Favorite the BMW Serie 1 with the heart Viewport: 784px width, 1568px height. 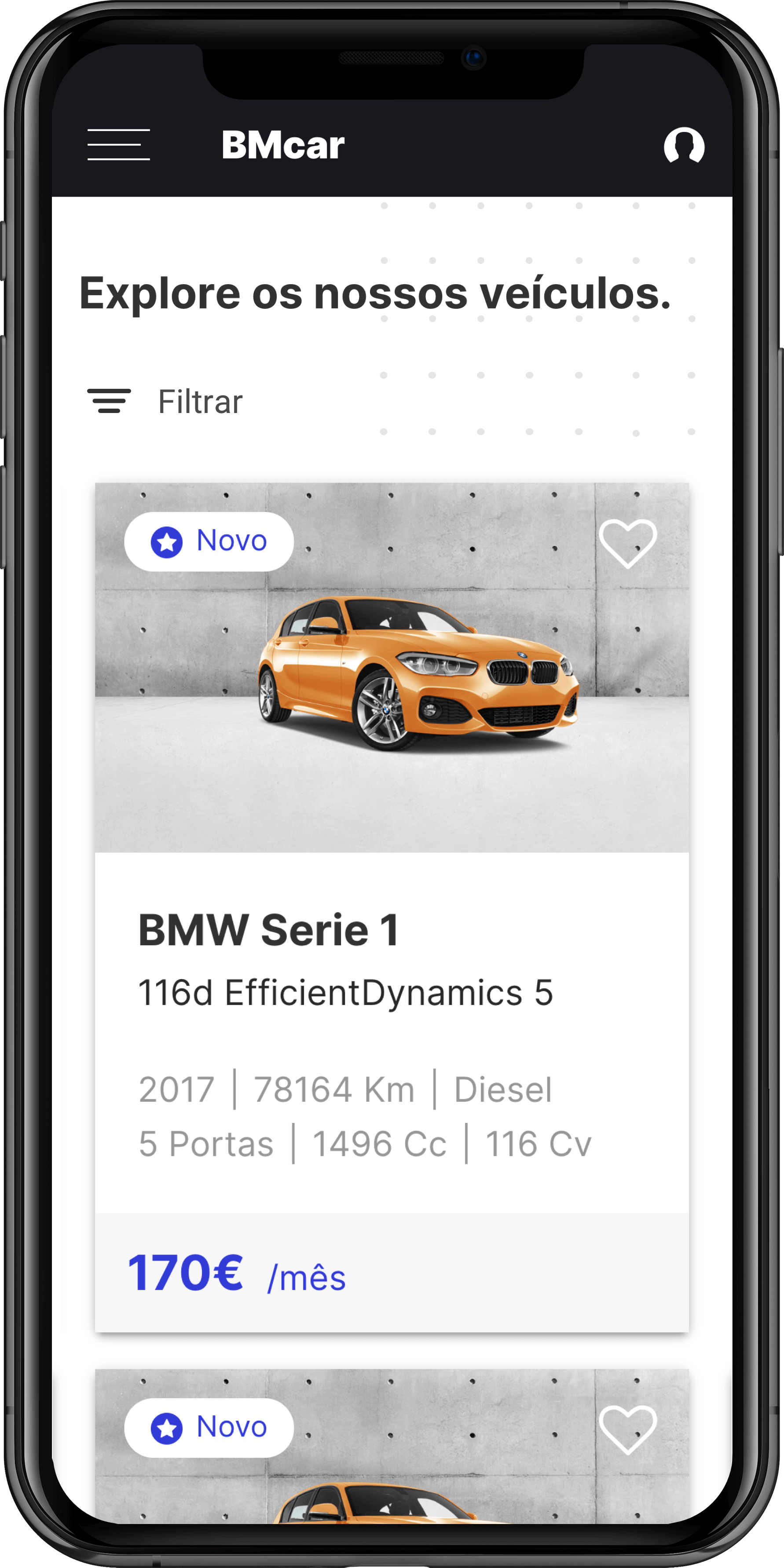tap(627, 543)
